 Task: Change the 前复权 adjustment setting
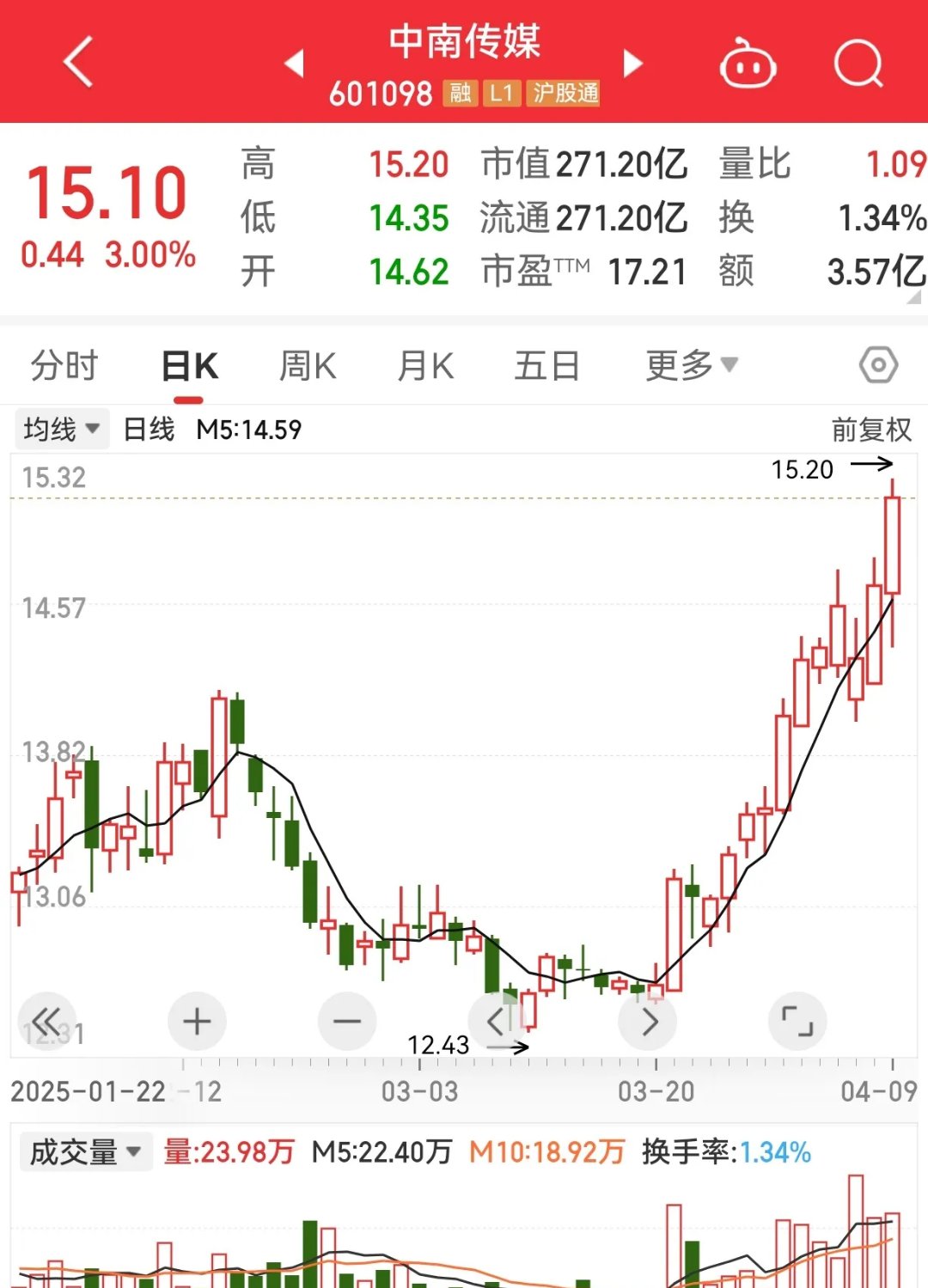[871, 429]
